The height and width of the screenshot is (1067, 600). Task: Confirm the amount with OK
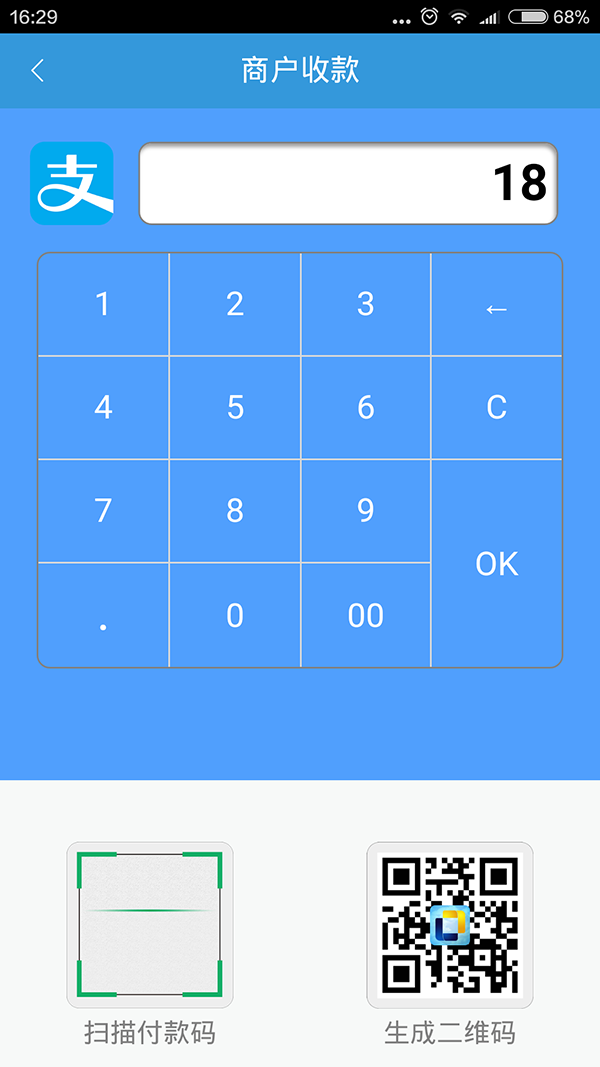497,563
